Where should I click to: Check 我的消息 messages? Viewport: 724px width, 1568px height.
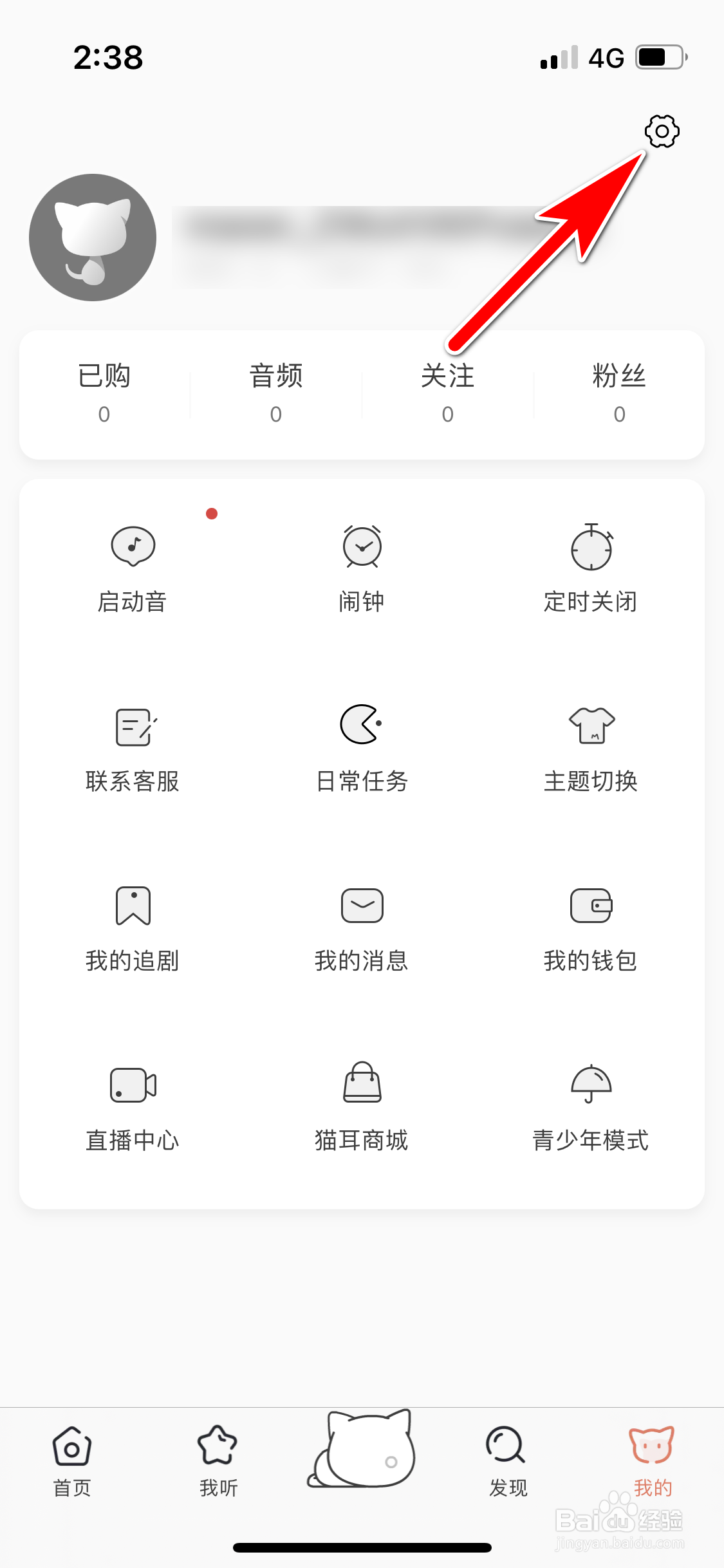pos(362,927)
